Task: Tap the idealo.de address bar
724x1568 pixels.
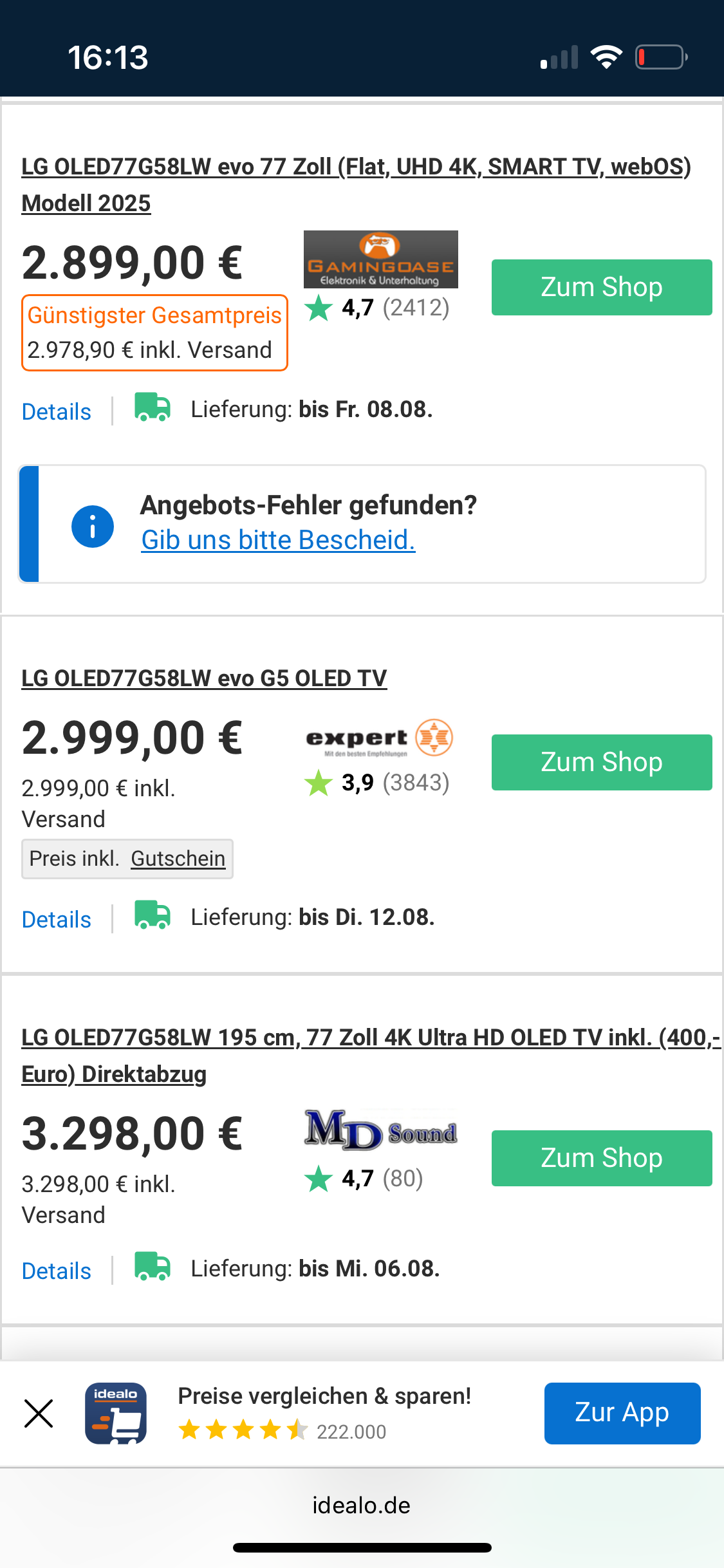Action: click(x=361, y=1506)
